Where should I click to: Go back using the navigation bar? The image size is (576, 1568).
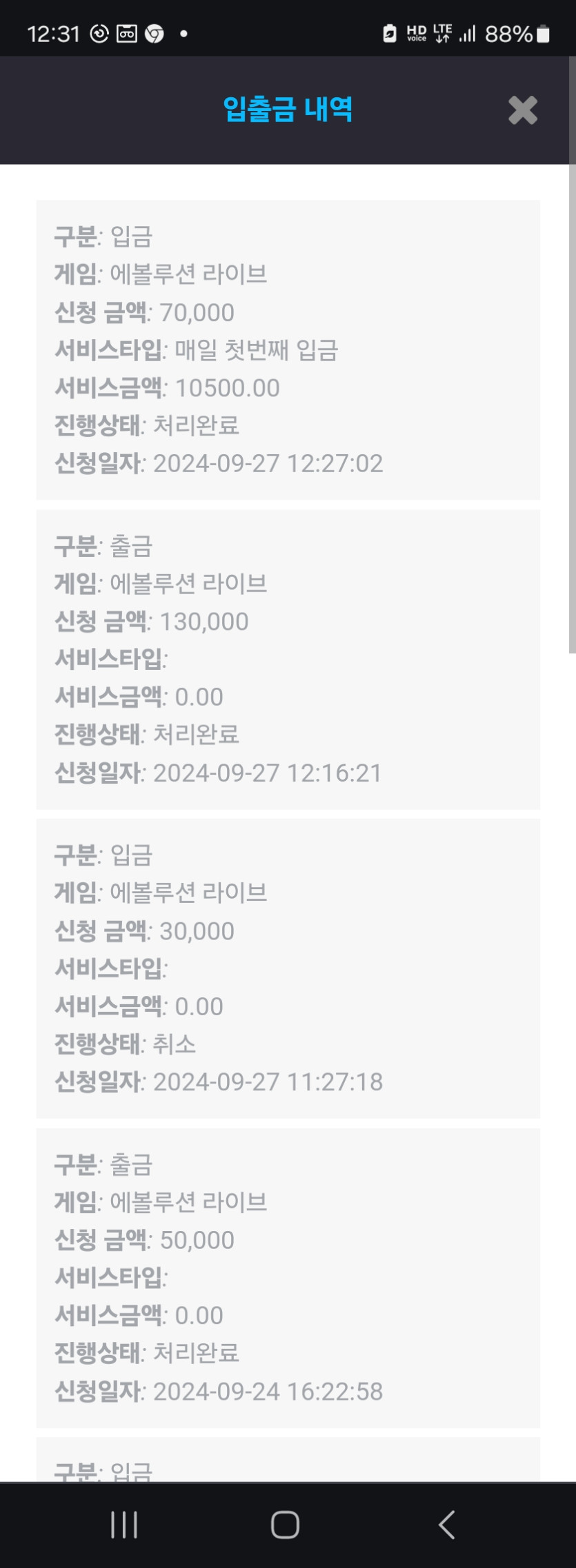[447, 1525]
